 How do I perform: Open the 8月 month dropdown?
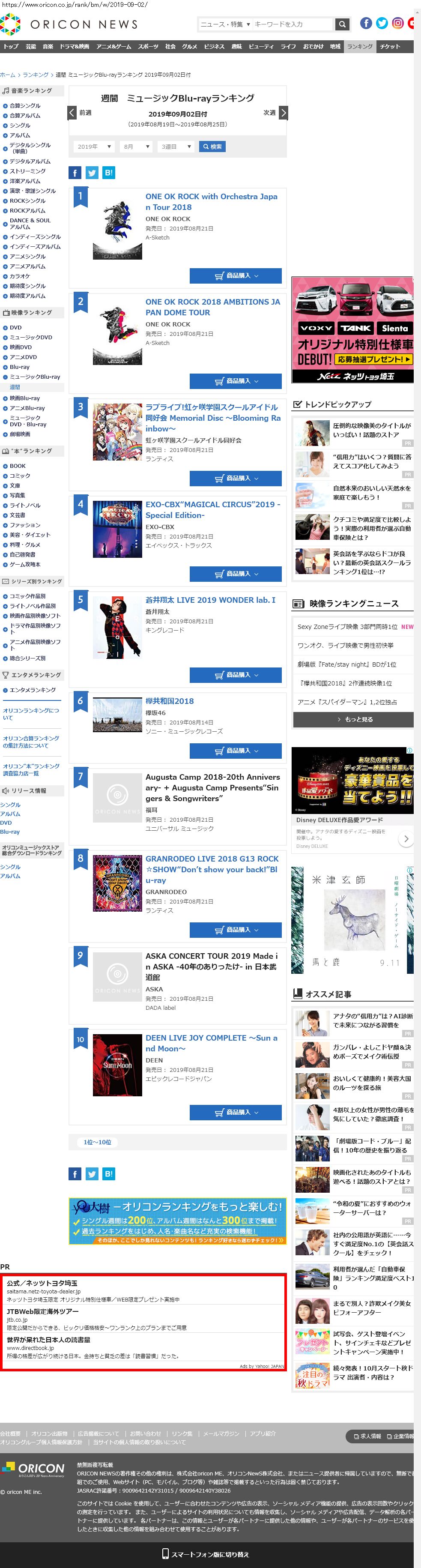(x=136, y=147)
